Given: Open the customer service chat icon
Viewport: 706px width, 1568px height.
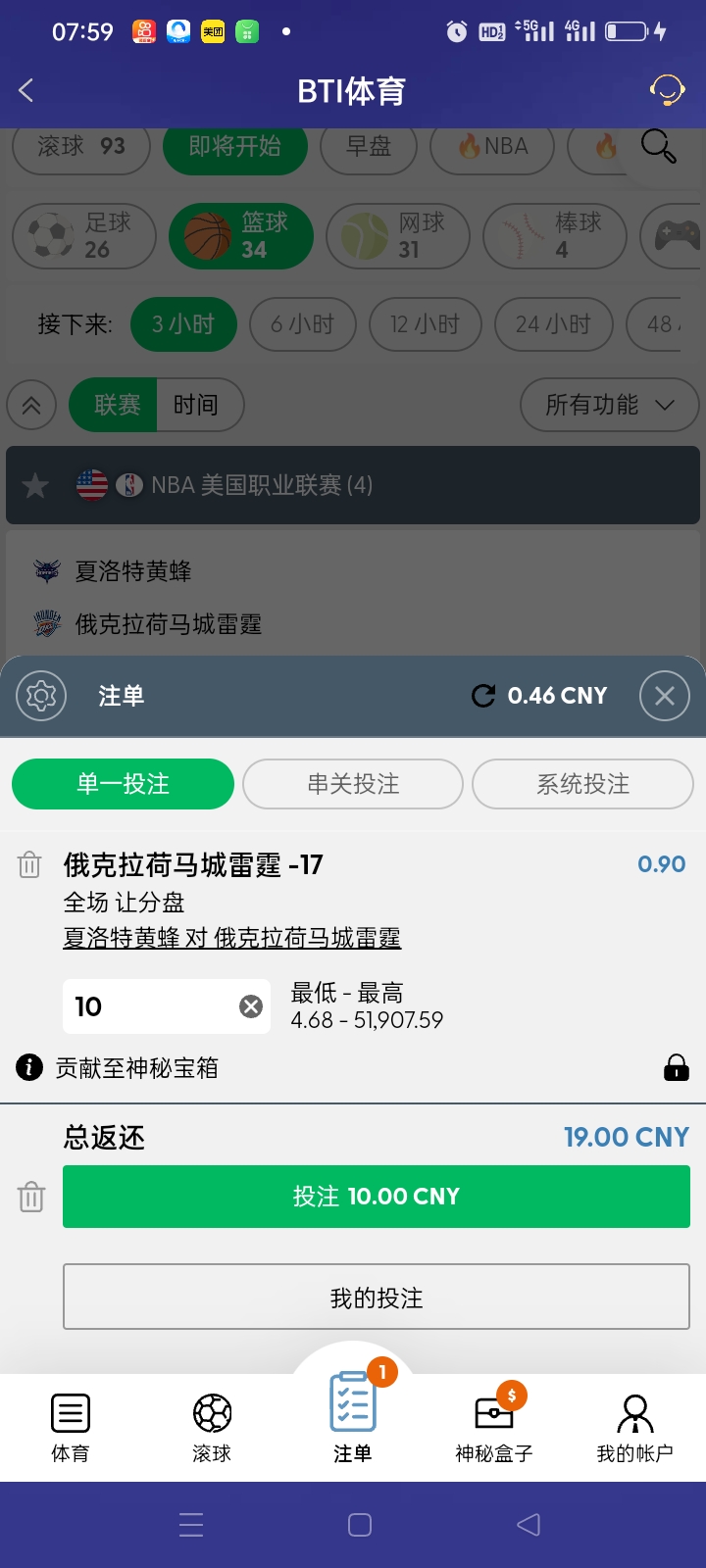Looking at the screenshot, I should pyautogui.click(x=668, y=90).
